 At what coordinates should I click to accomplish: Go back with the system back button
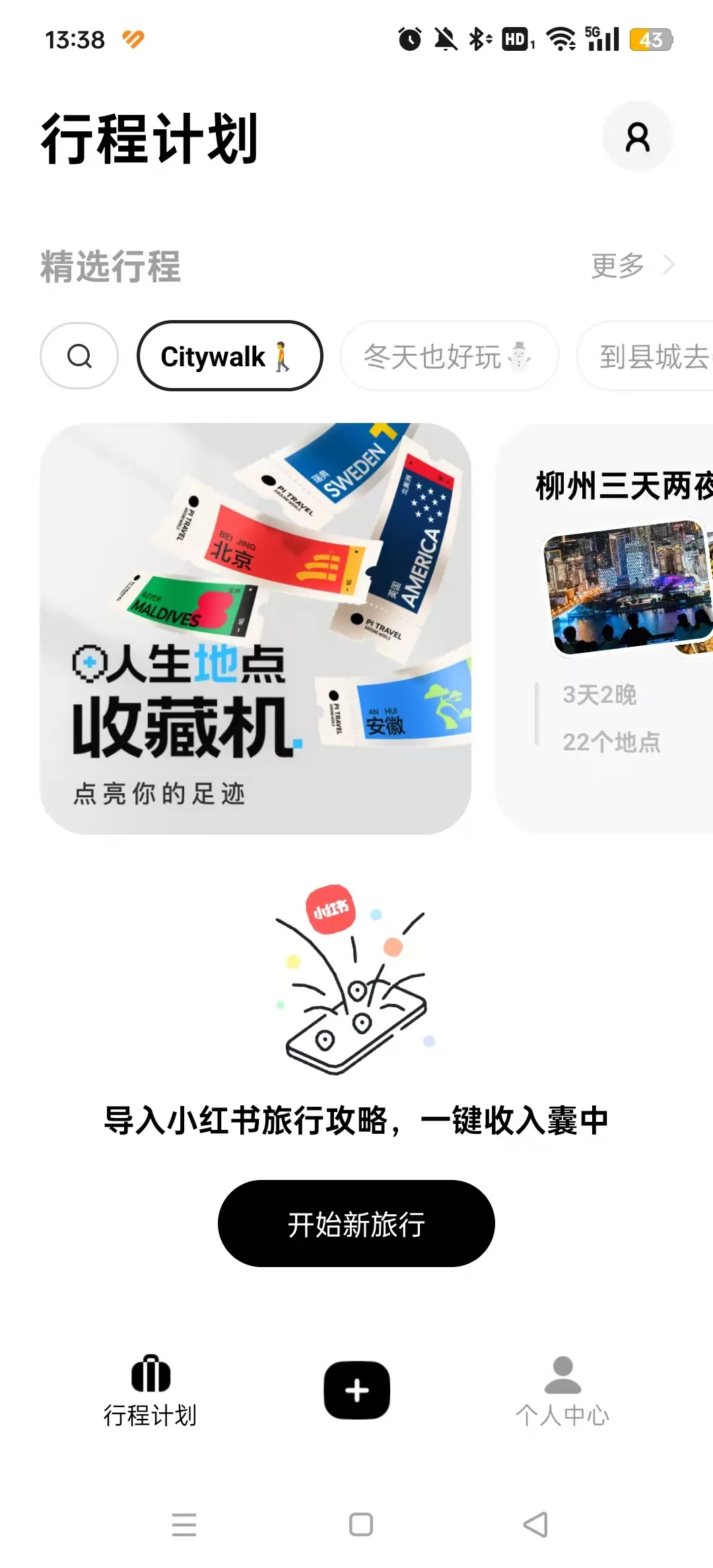tap(535, 1524)
